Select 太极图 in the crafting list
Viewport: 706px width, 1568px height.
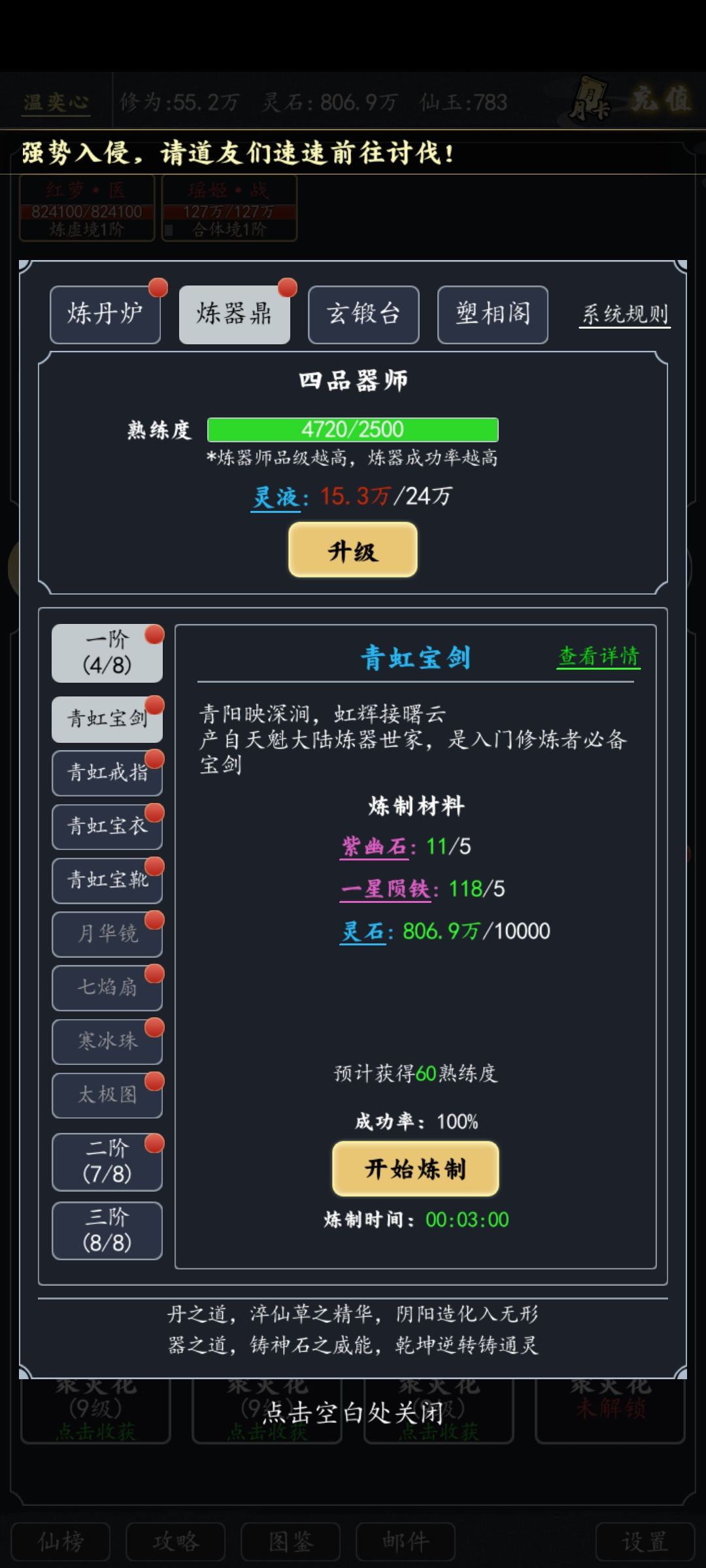107,1096
